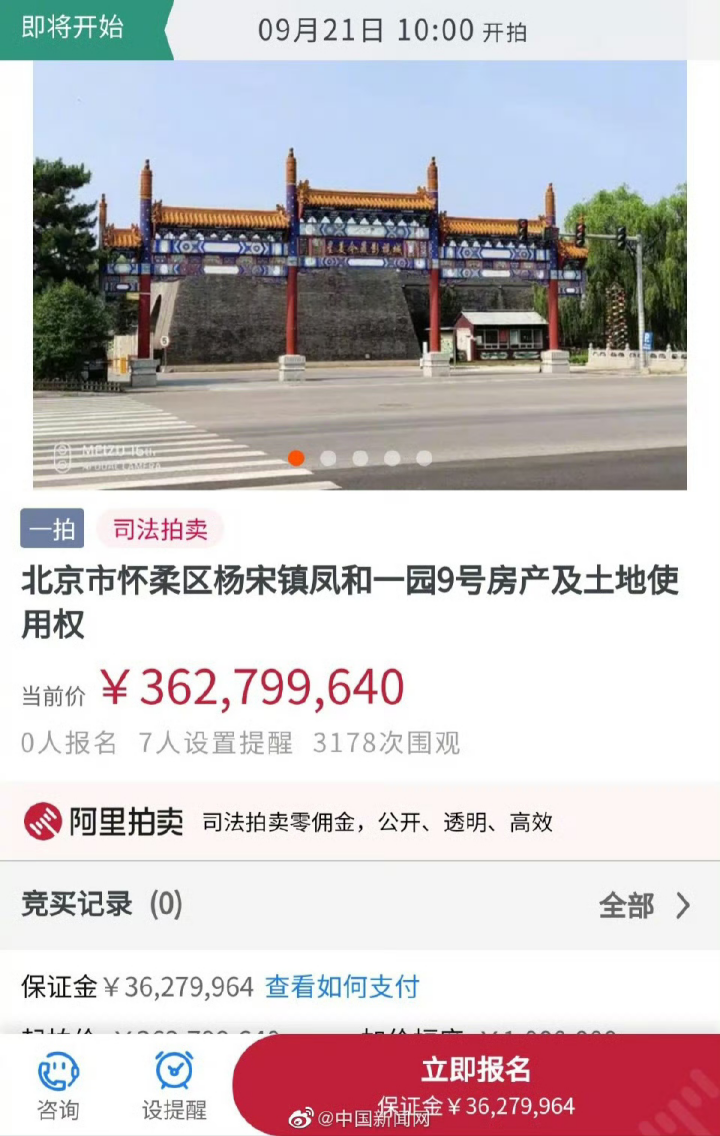
Task: Open 咨询 customer consultation
Action: (x=58, y=1085)
